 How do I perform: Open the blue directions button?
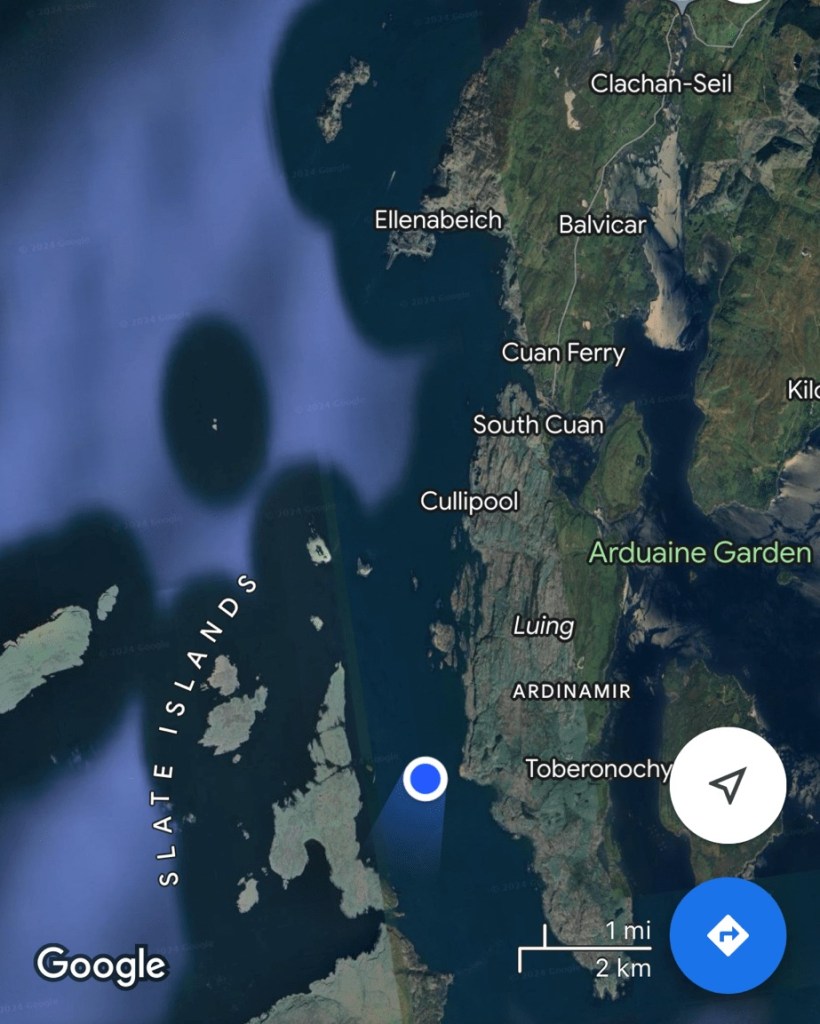727,936
